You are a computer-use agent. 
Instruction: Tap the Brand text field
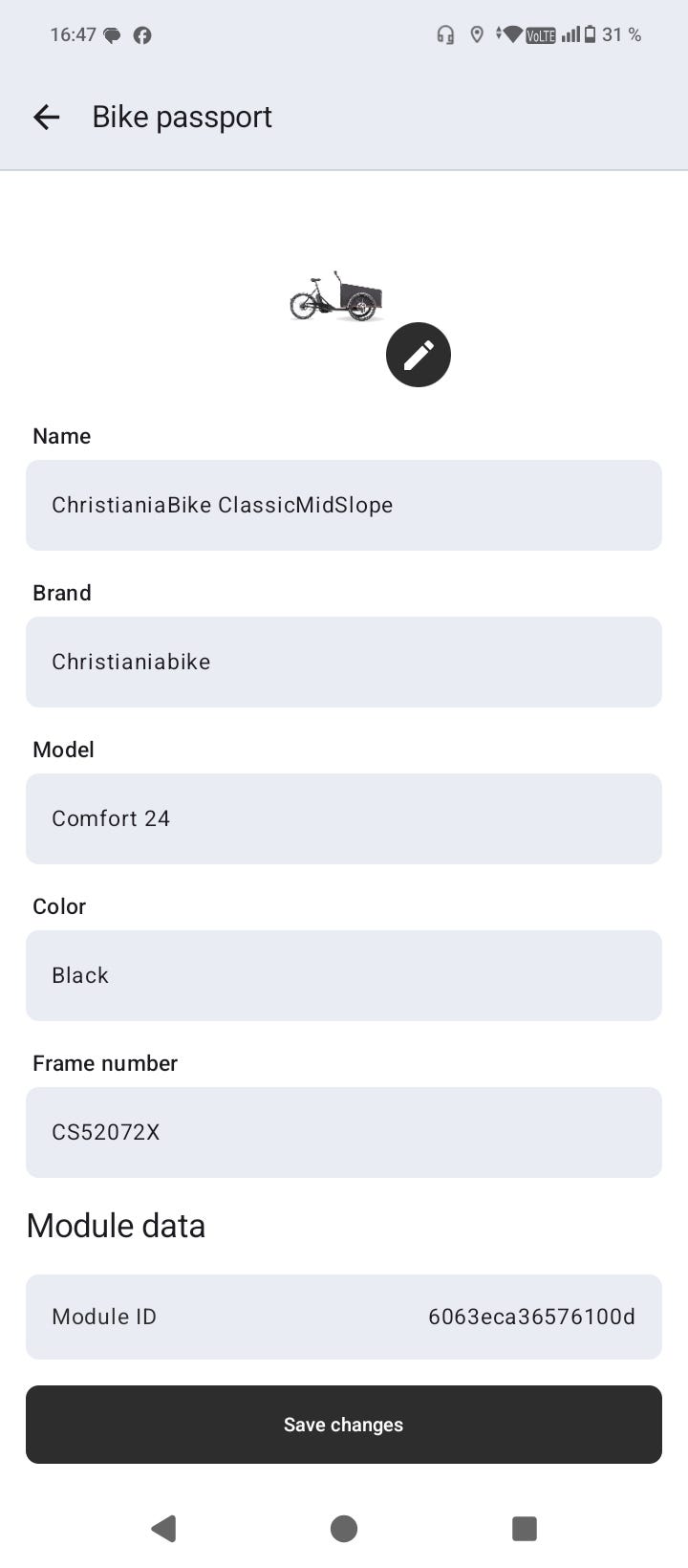click(x=344, y=662)
